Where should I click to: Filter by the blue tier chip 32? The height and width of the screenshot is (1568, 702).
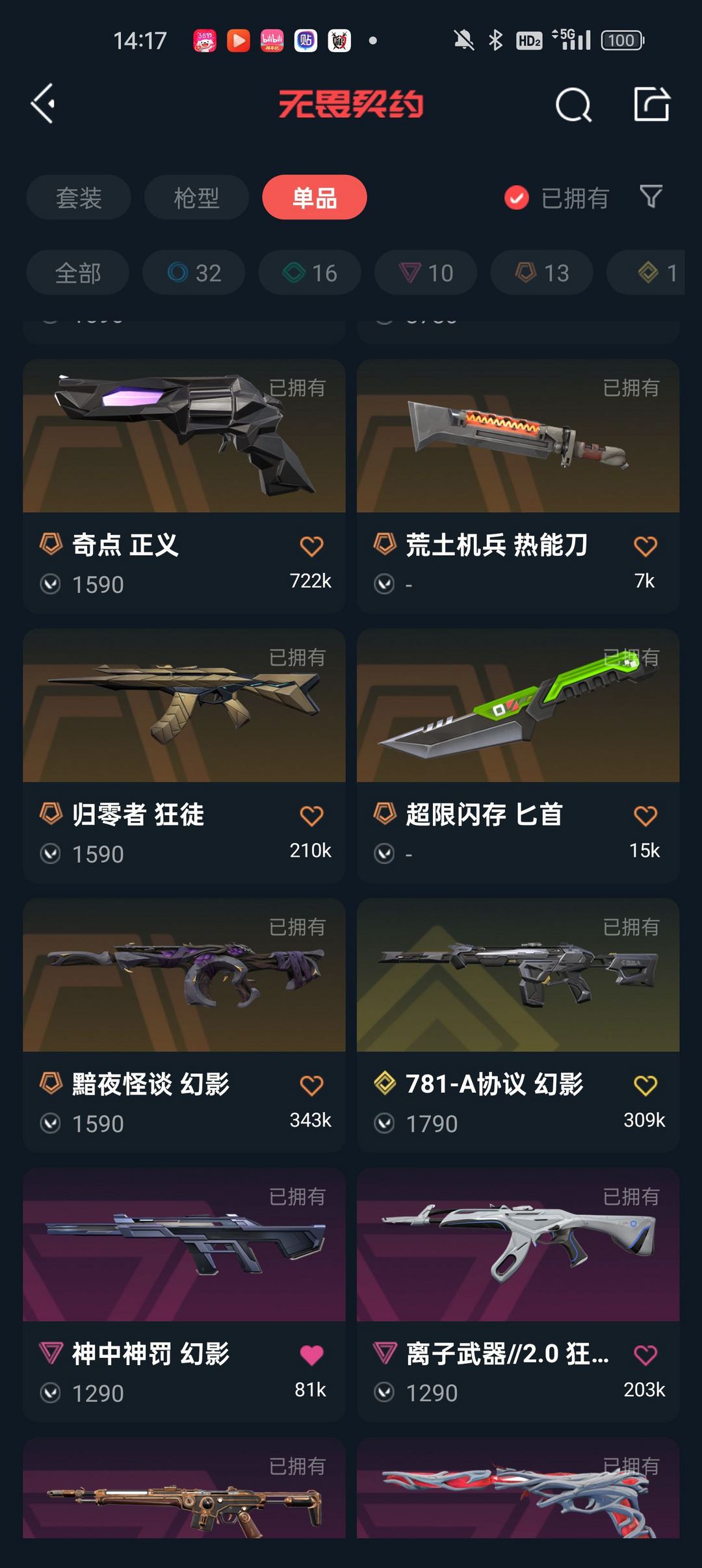[x=194, y=273]
